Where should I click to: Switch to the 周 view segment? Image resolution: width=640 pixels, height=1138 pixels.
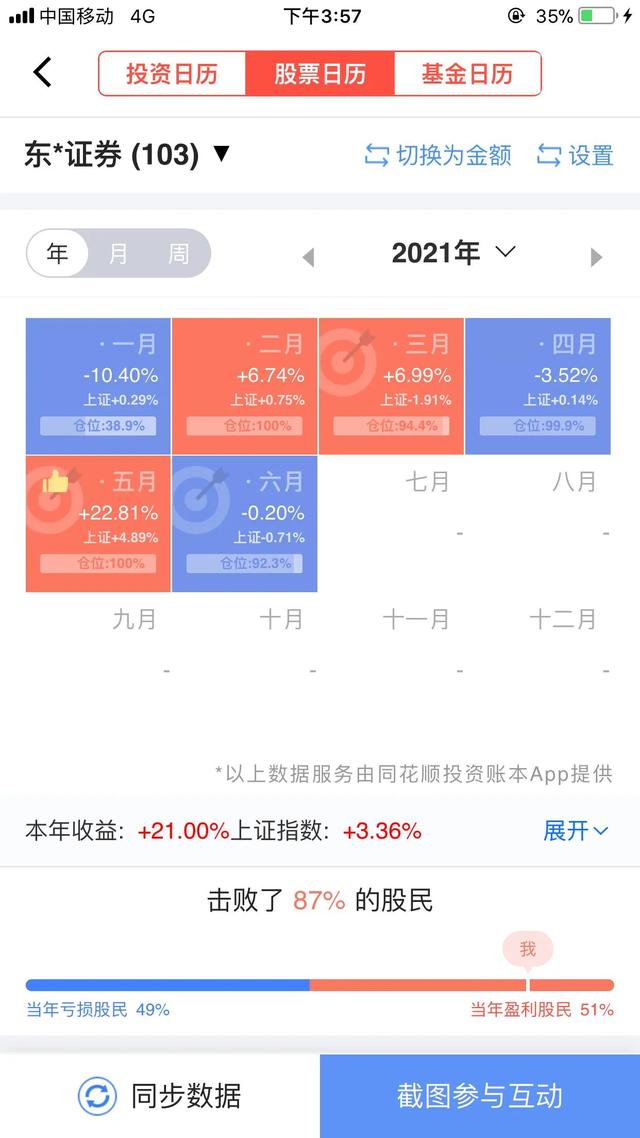coord(178,253)
